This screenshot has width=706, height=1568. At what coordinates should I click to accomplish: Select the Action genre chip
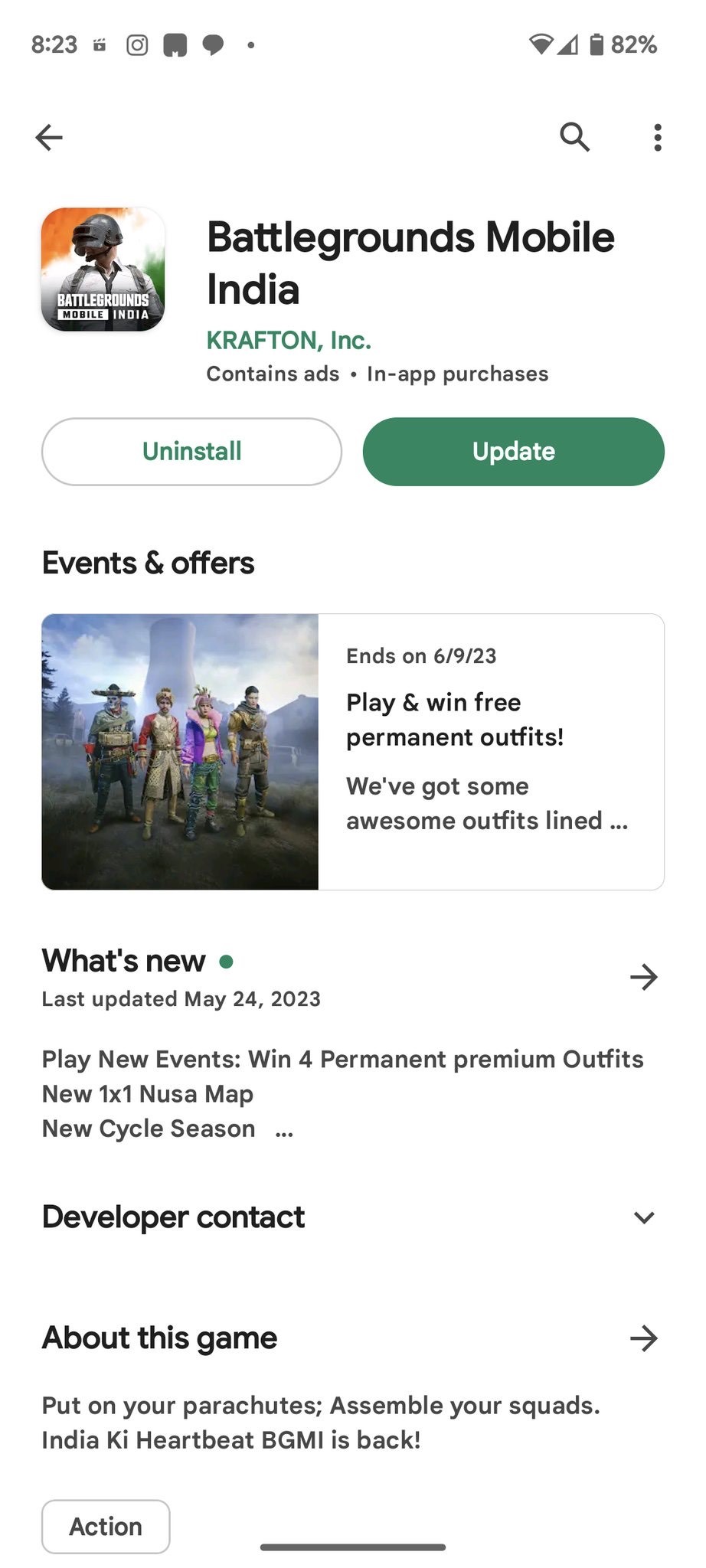106,1527
